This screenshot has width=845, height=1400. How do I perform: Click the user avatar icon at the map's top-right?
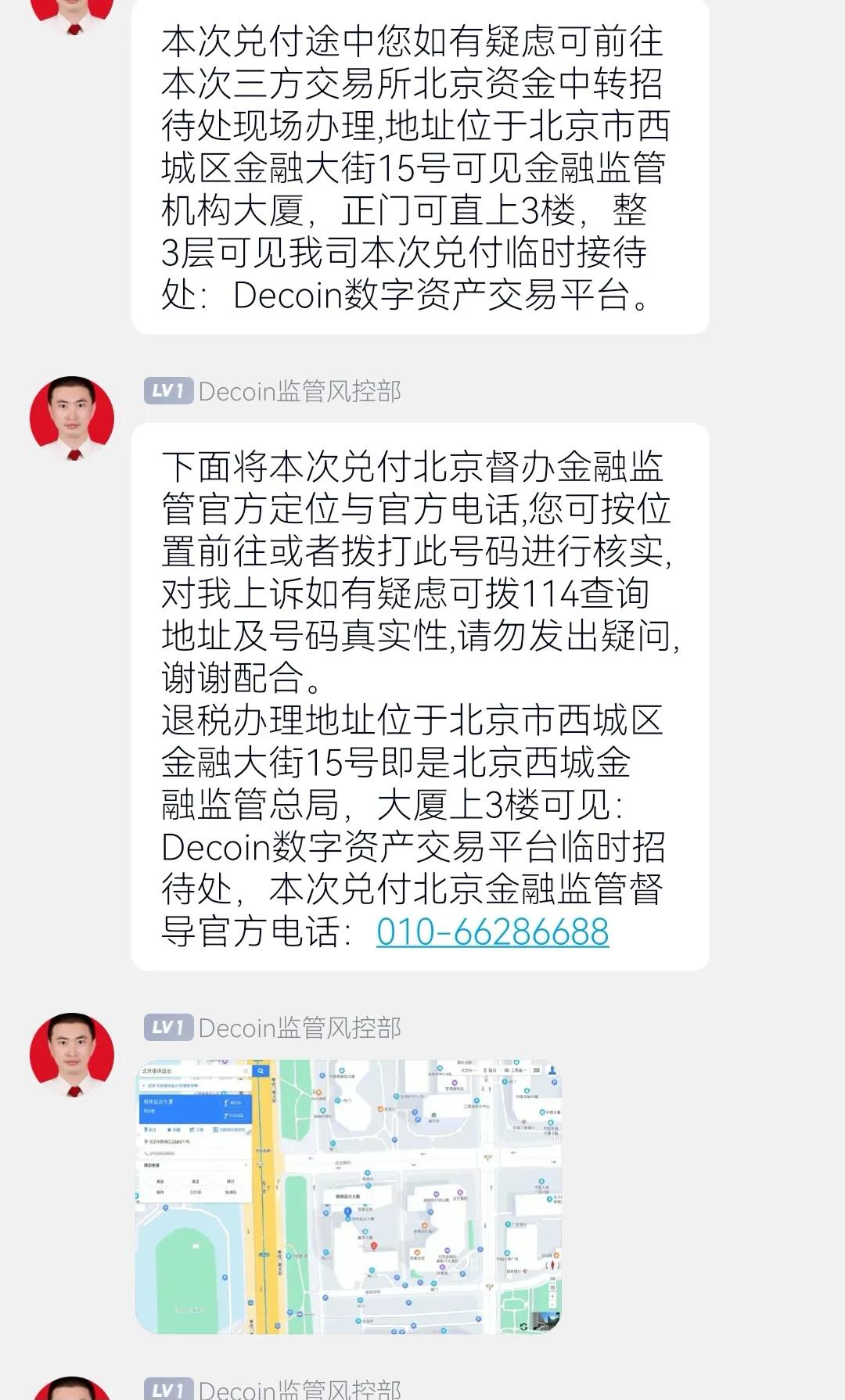pyautogui.click(x=552, y=1071)
